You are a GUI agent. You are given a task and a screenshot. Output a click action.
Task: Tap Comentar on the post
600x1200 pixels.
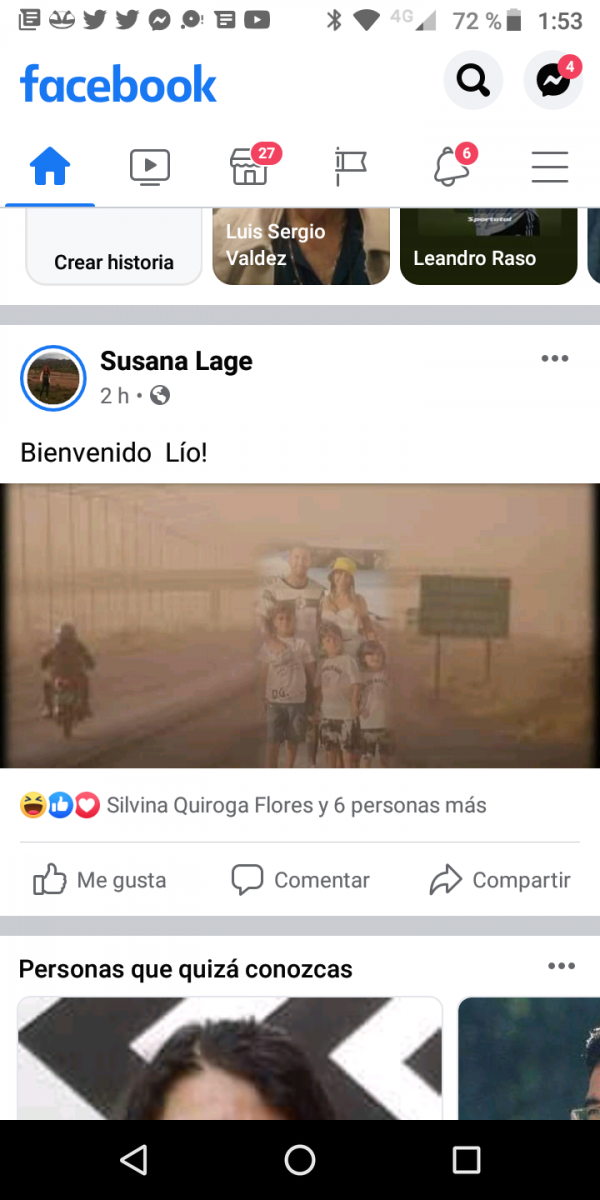(300, 880)
